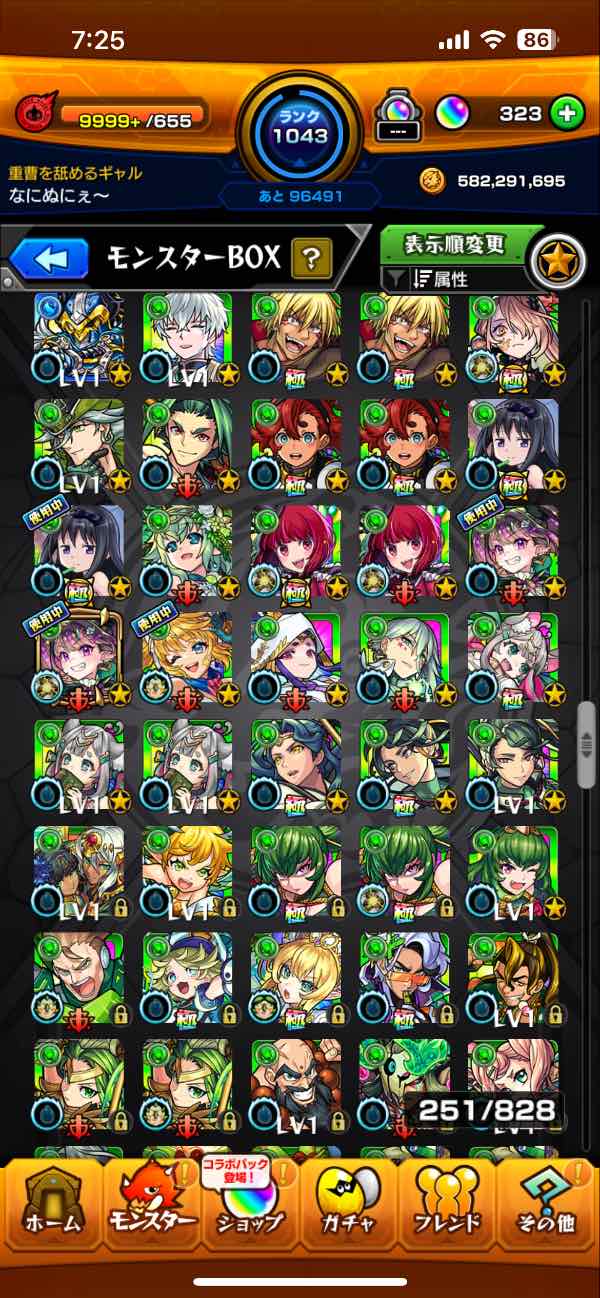Screen dimensions: 600x1298
Task: Go to the ショップ tab
Action: click(x=250, y=1208)
